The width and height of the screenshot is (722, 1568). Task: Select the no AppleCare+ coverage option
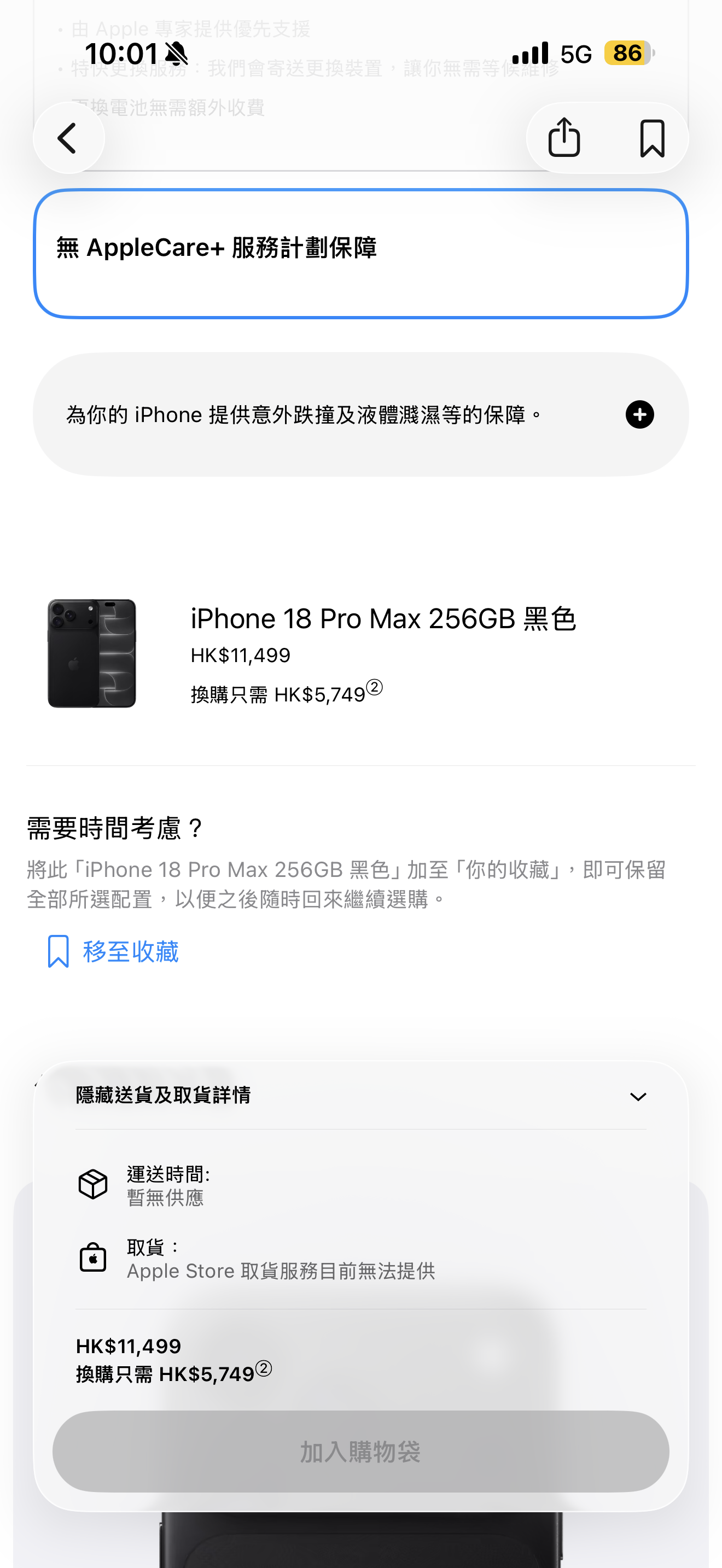[x=361, y=253]
